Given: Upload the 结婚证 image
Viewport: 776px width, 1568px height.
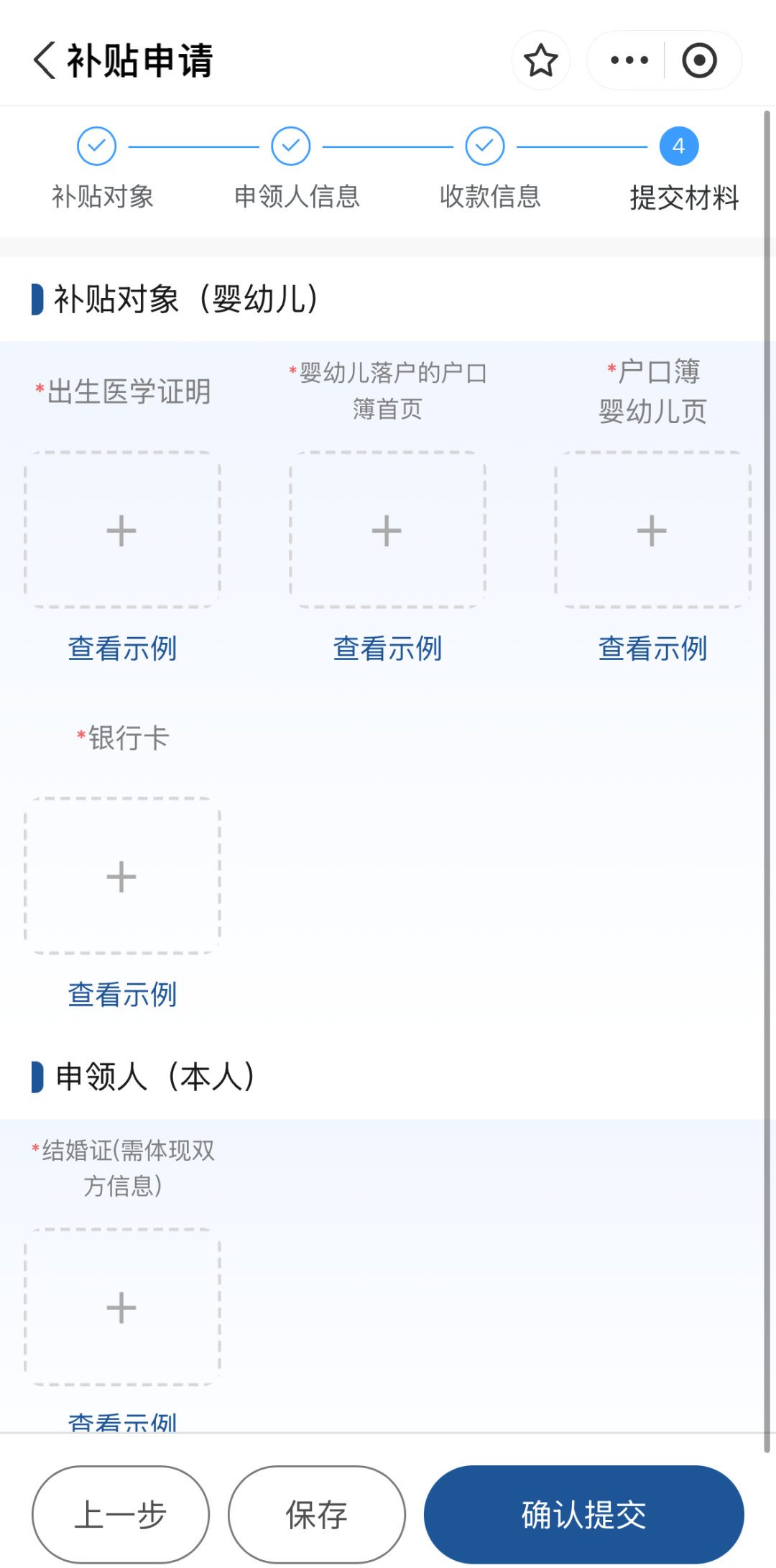Looking at the screenshot, I should pyautogui.click(x=122, y=1307).
